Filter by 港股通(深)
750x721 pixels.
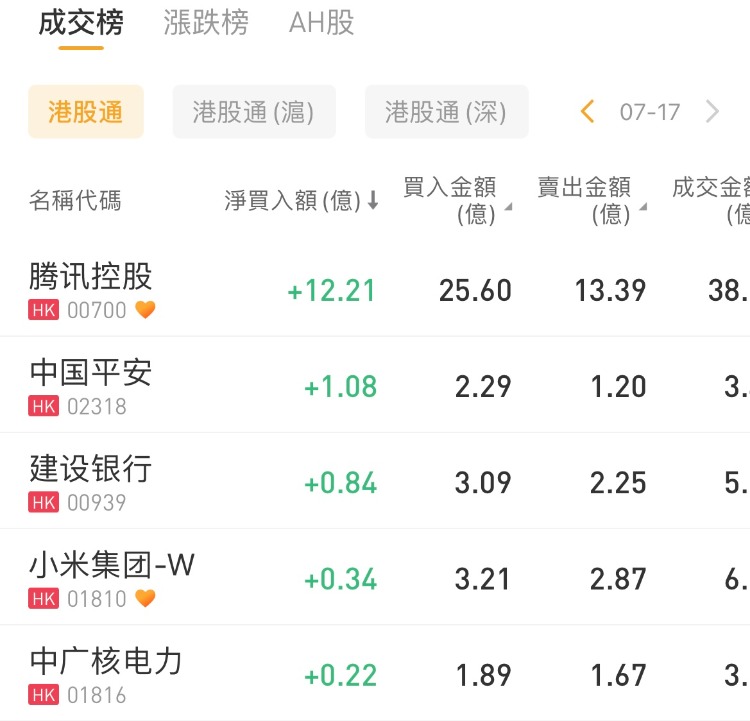pos(446,112)
